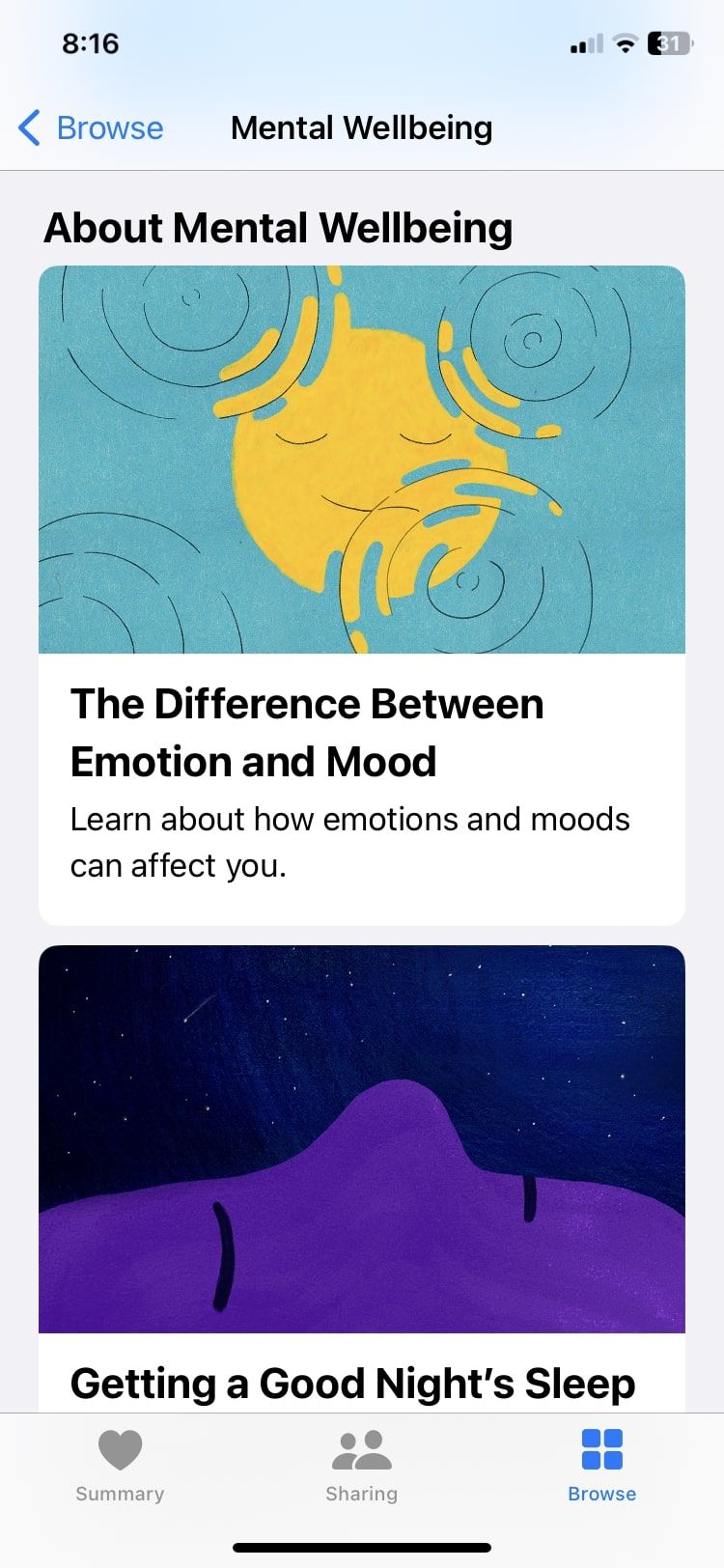Viewport: 724px width, 1568px height.
Task: Tap the clock showing 8:16
Action: pyautogui.click(x=88, y=42)
